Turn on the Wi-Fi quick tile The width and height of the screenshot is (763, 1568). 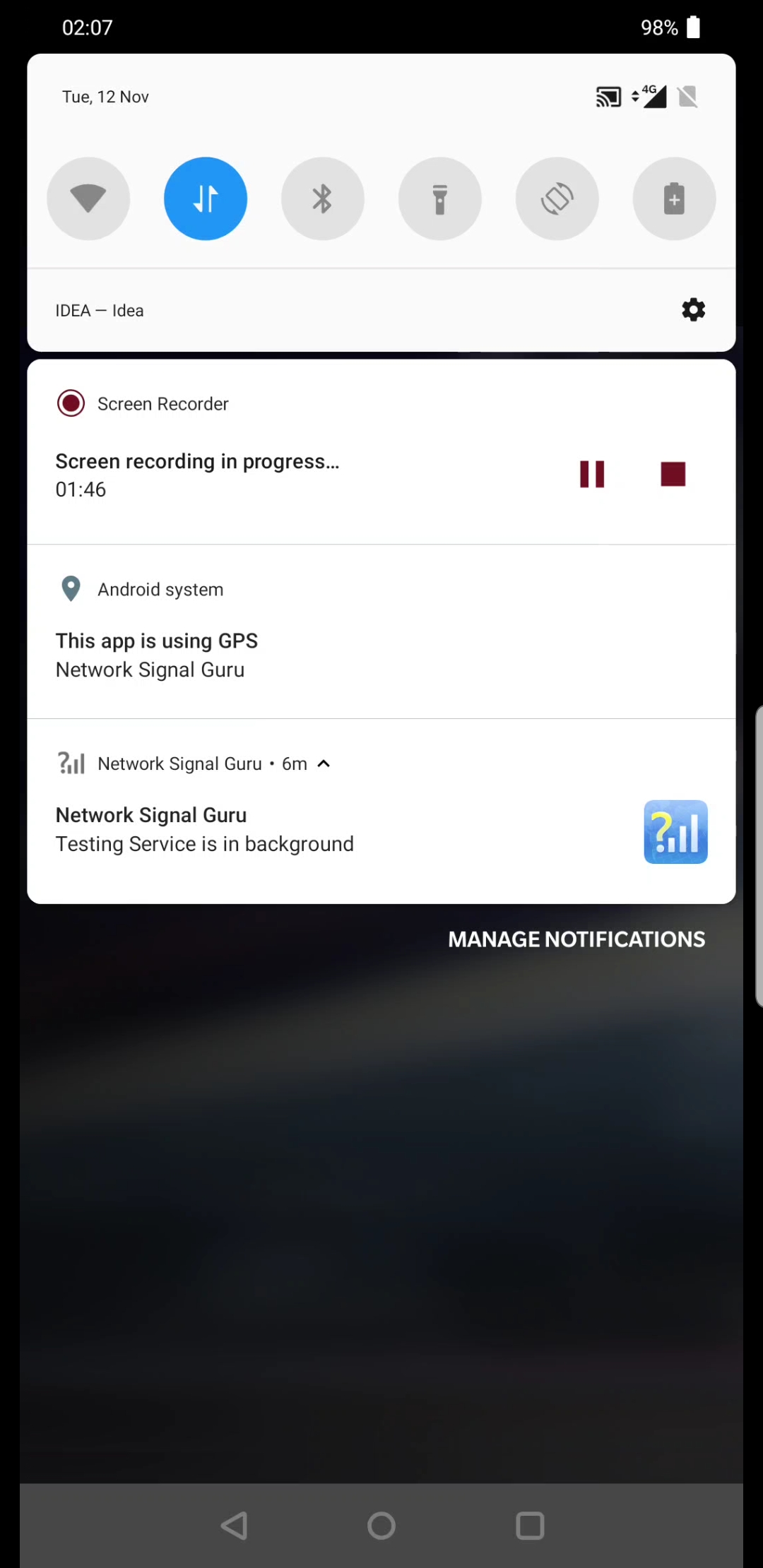pos(88,198)
